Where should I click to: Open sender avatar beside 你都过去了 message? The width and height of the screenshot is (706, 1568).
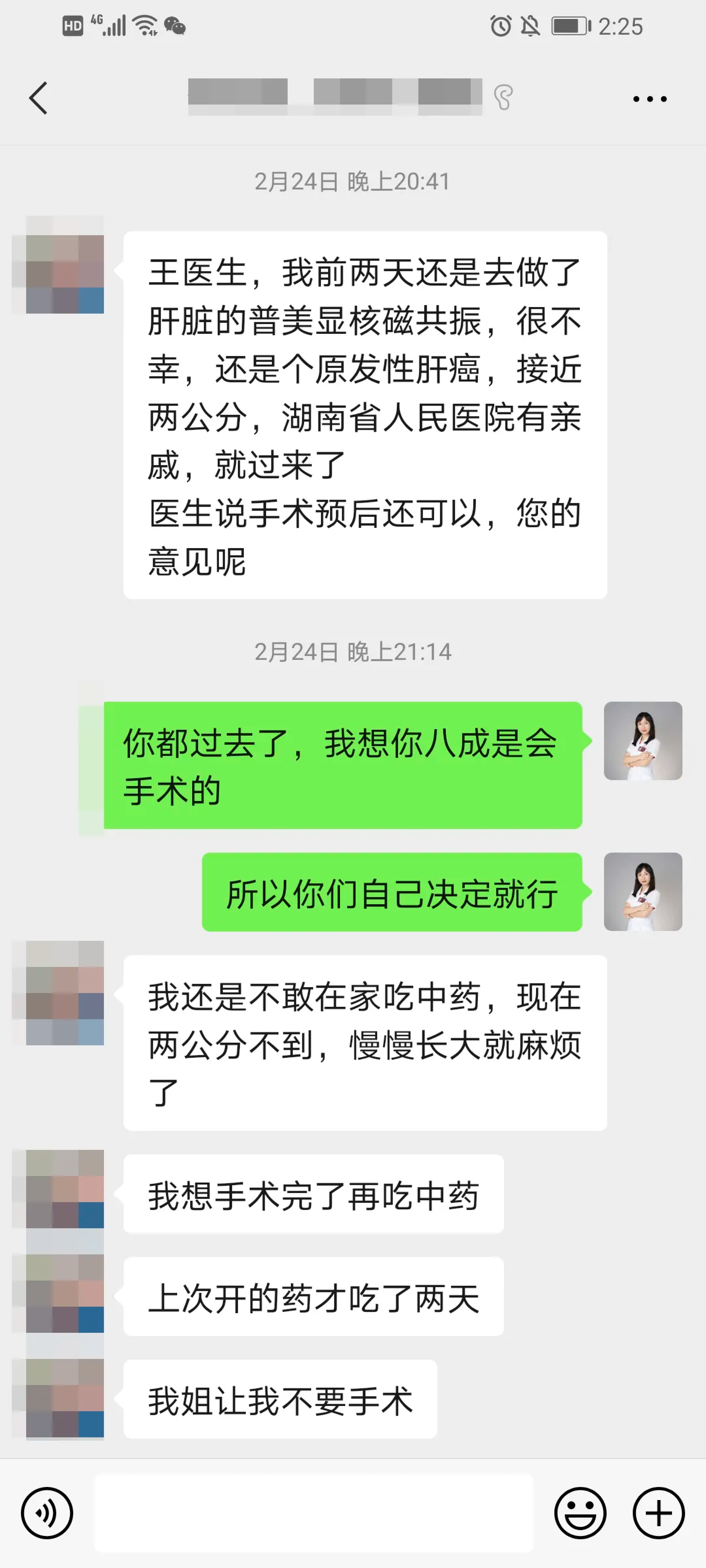pyautogui.click(x=643, y=741)
